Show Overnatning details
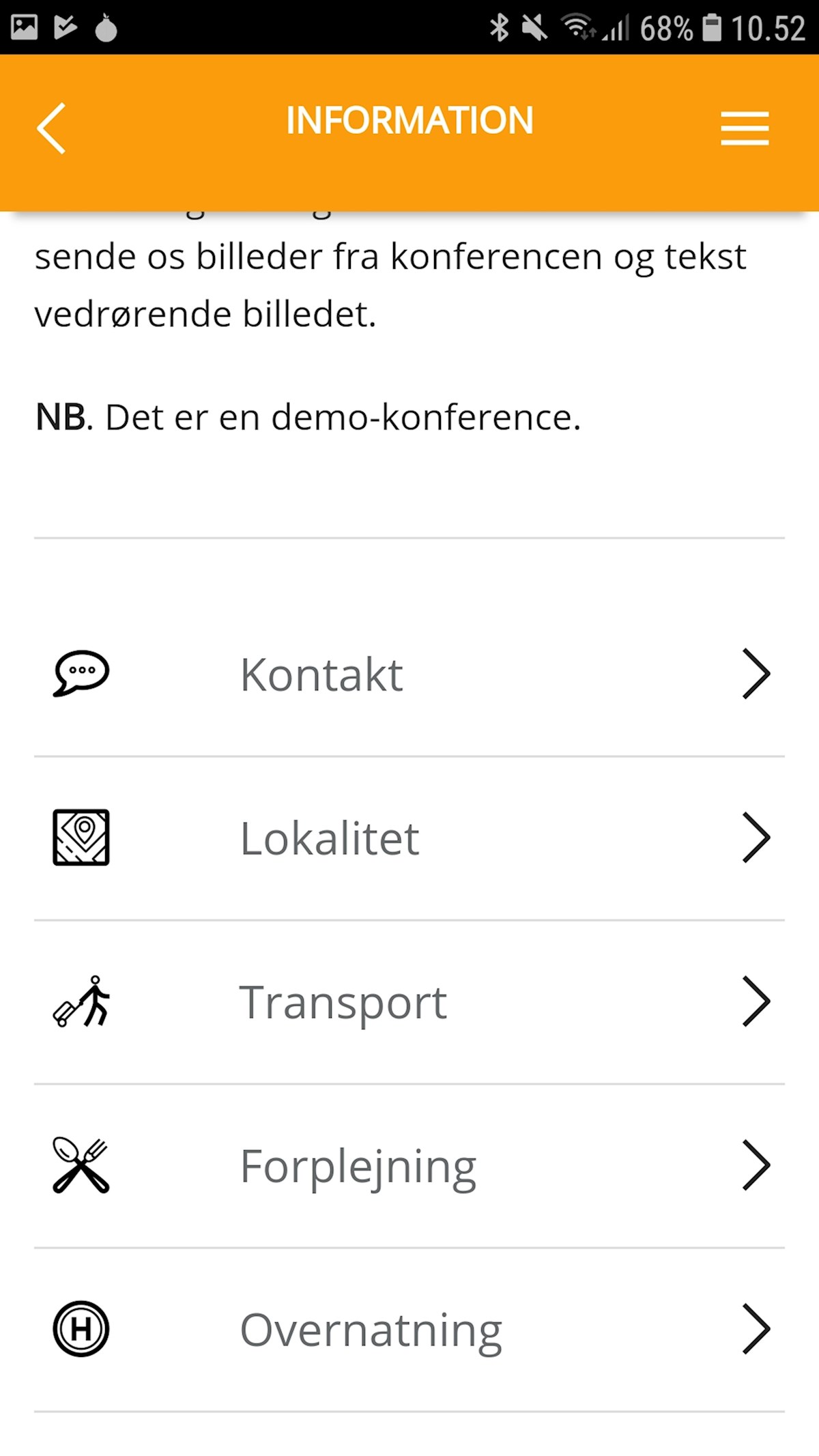This screenshot has height=1456, width=819. 409,1329
